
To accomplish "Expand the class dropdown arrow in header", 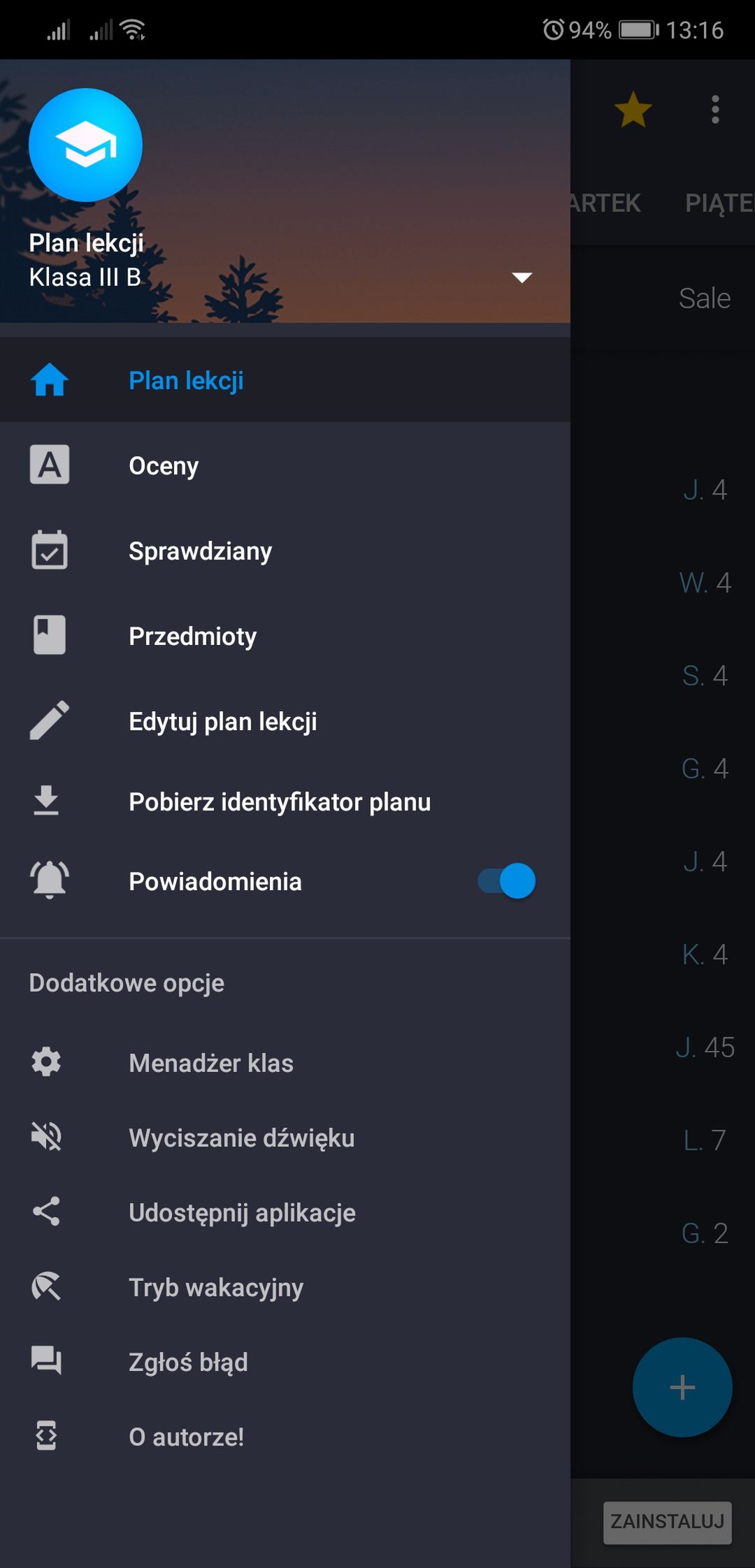I will click(522, 277).
